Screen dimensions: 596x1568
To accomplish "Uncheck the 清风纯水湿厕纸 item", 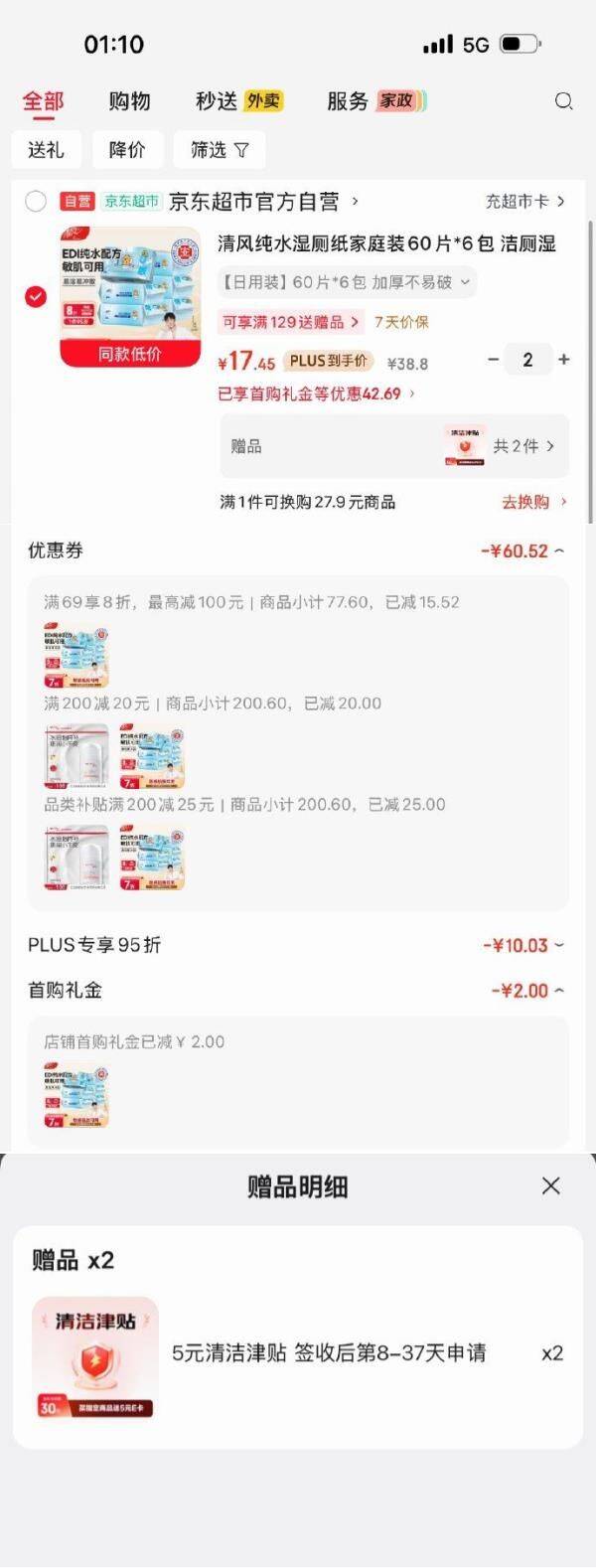I will click(x=36, y=296).
